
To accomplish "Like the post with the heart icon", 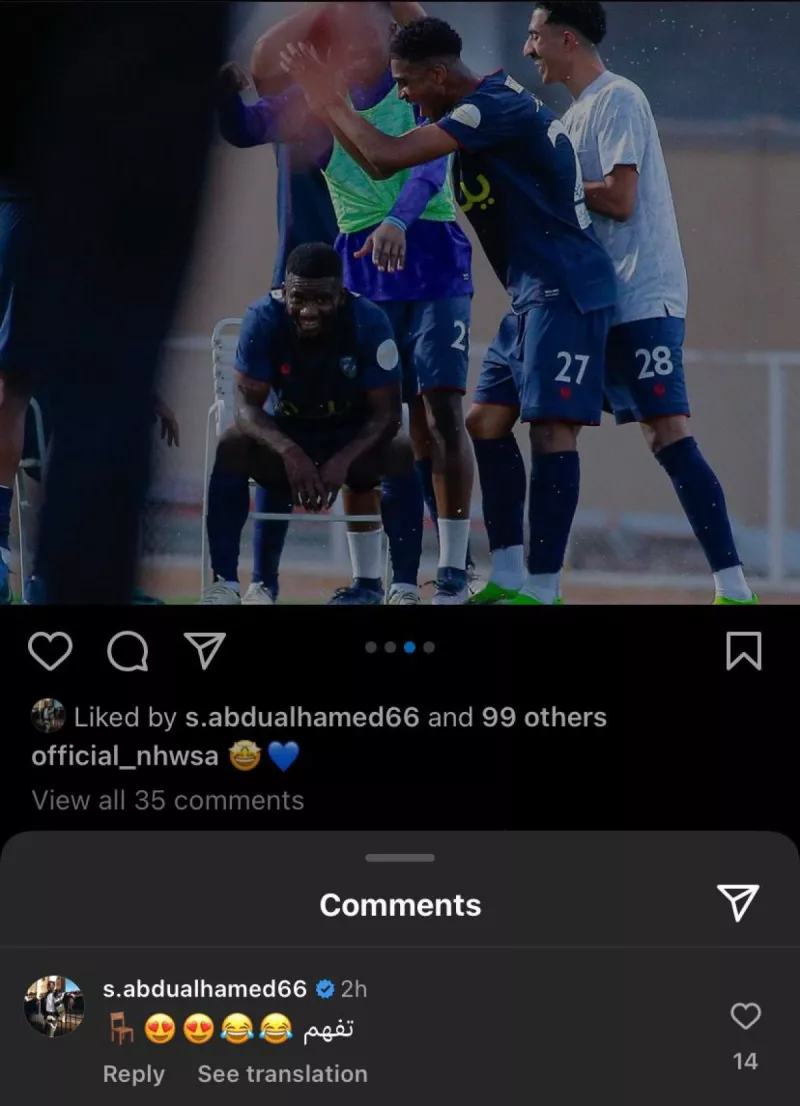I will [52, 650].
